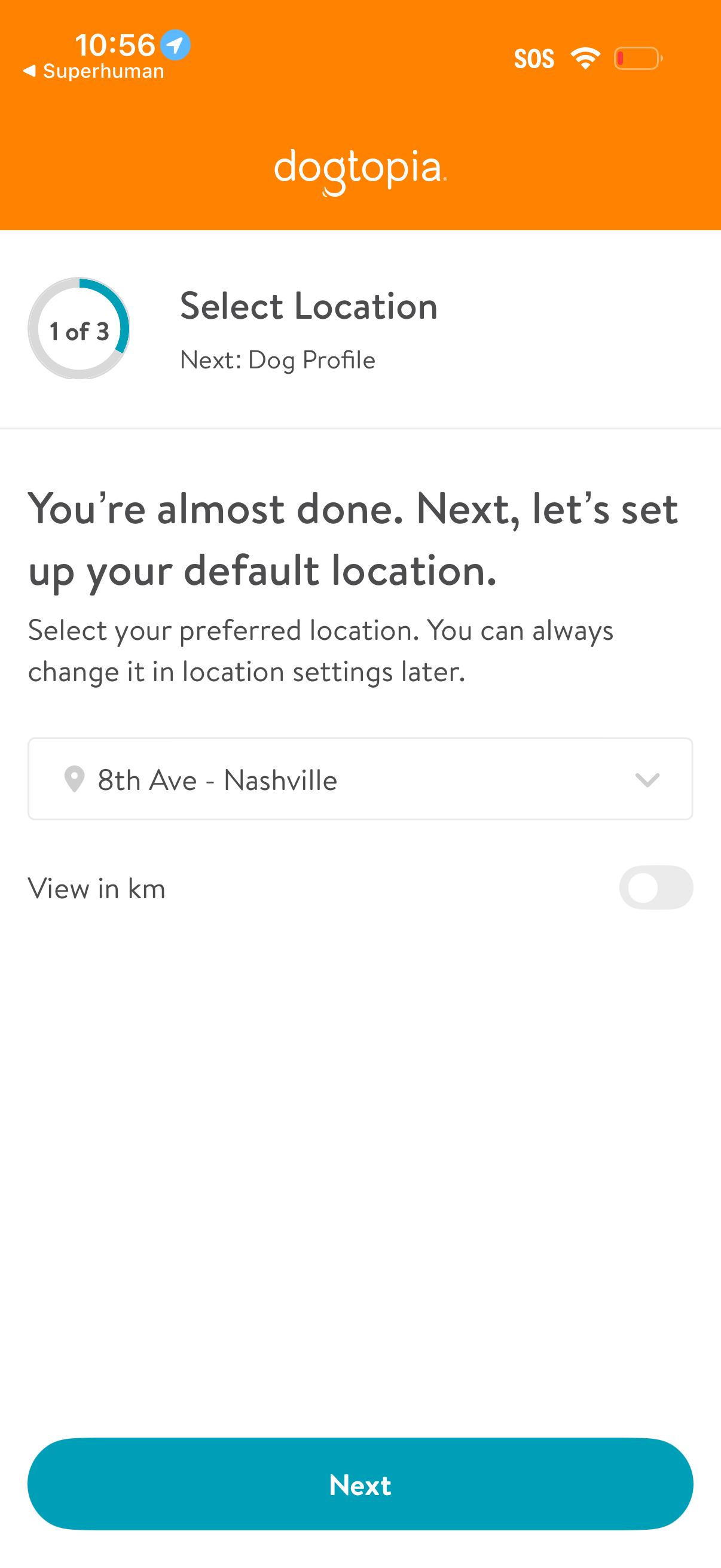Enable the View in km switch
Screen dimensions: 721x1568
pos(655,887)
